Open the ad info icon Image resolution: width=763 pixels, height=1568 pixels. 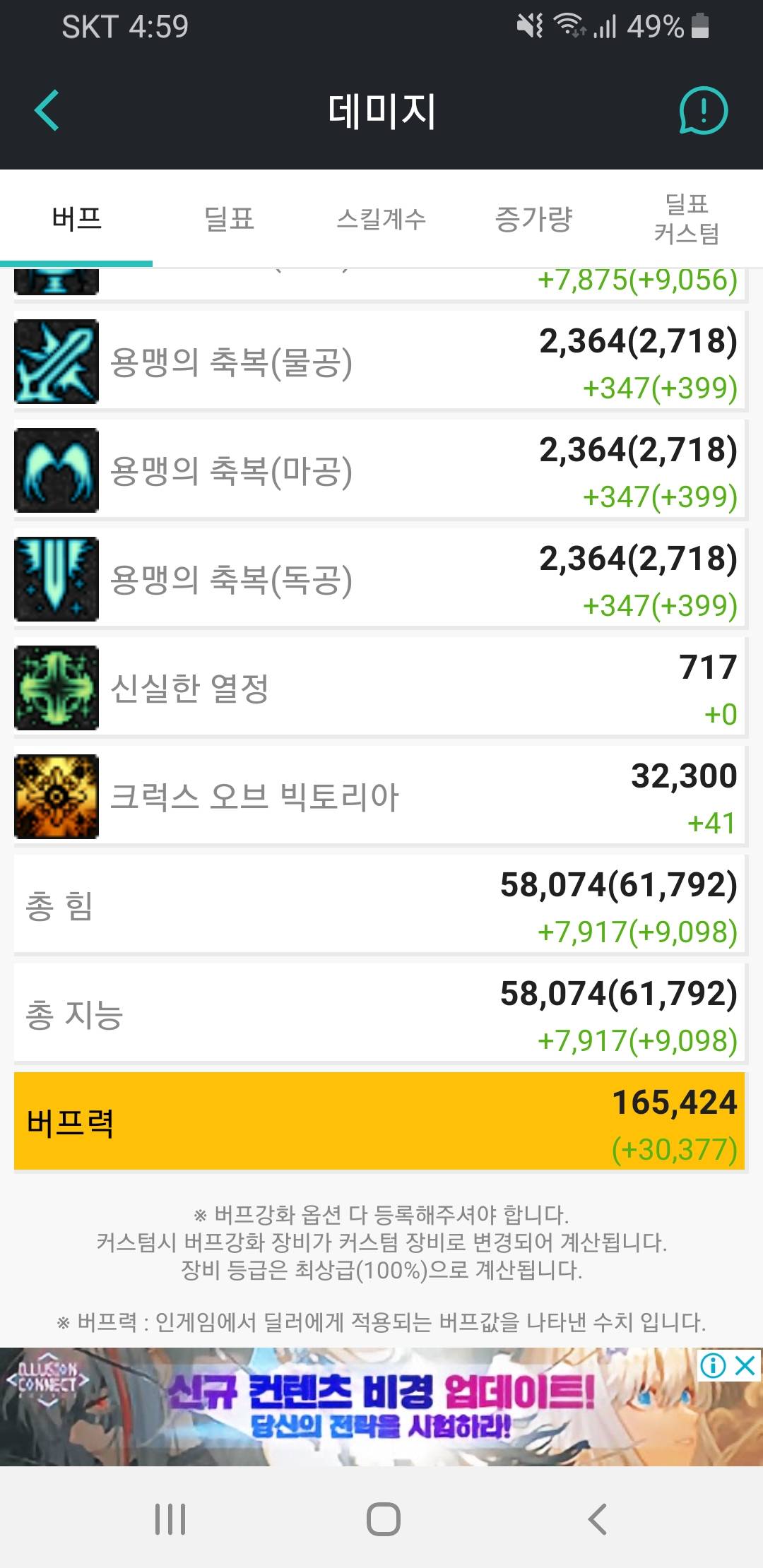713,1366
